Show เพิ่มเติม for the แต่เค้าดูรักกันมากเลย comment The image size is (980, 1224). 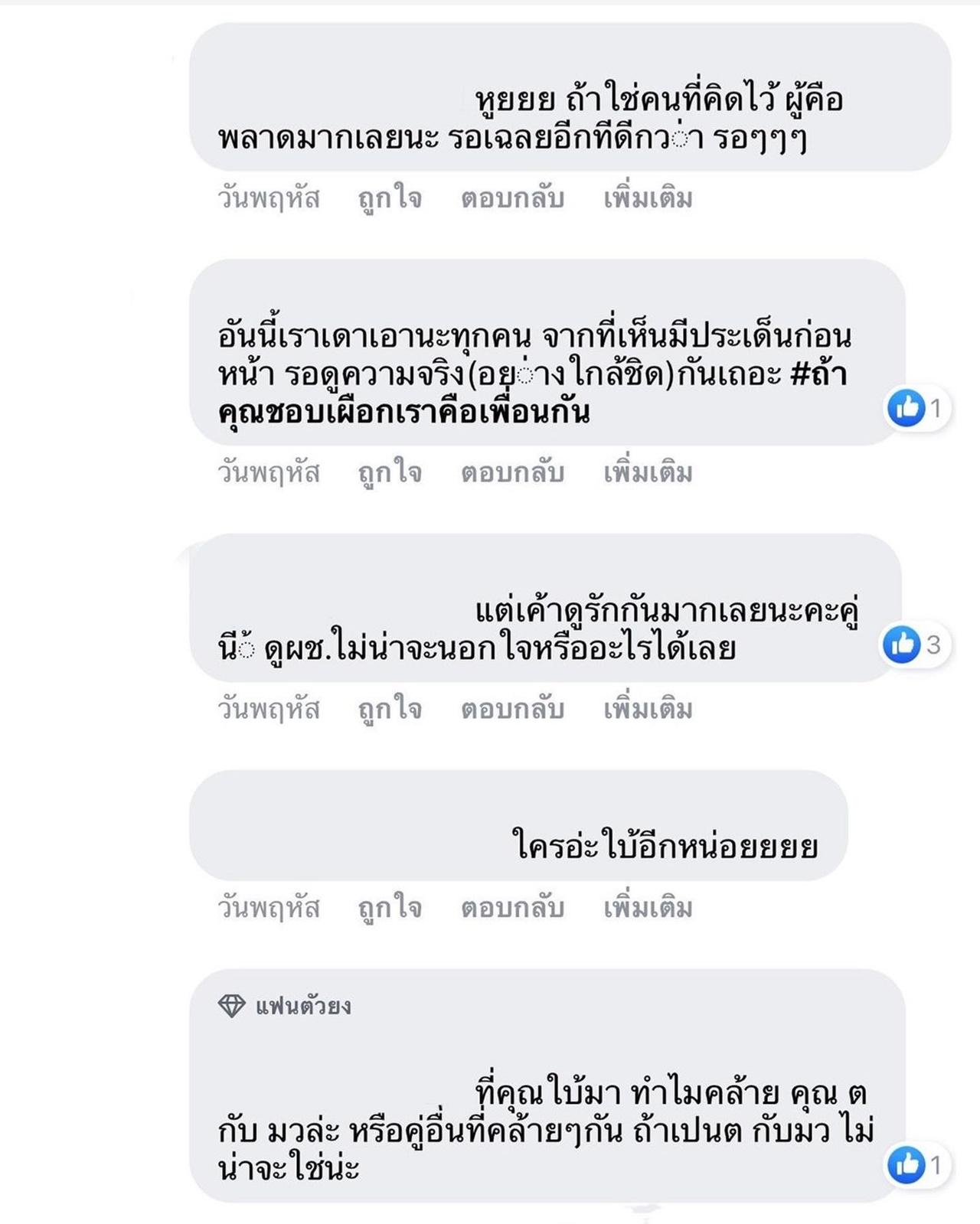coord(648,710)
